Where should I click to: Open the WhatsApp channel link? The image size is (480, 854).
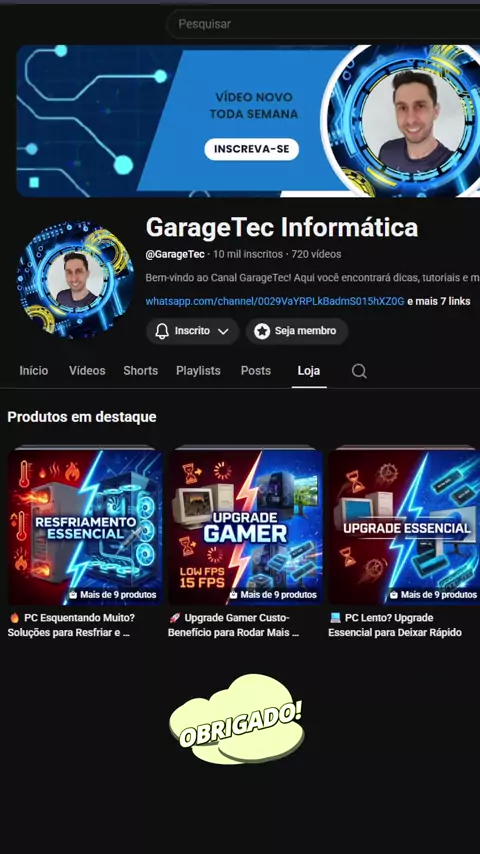pos(275,301)
